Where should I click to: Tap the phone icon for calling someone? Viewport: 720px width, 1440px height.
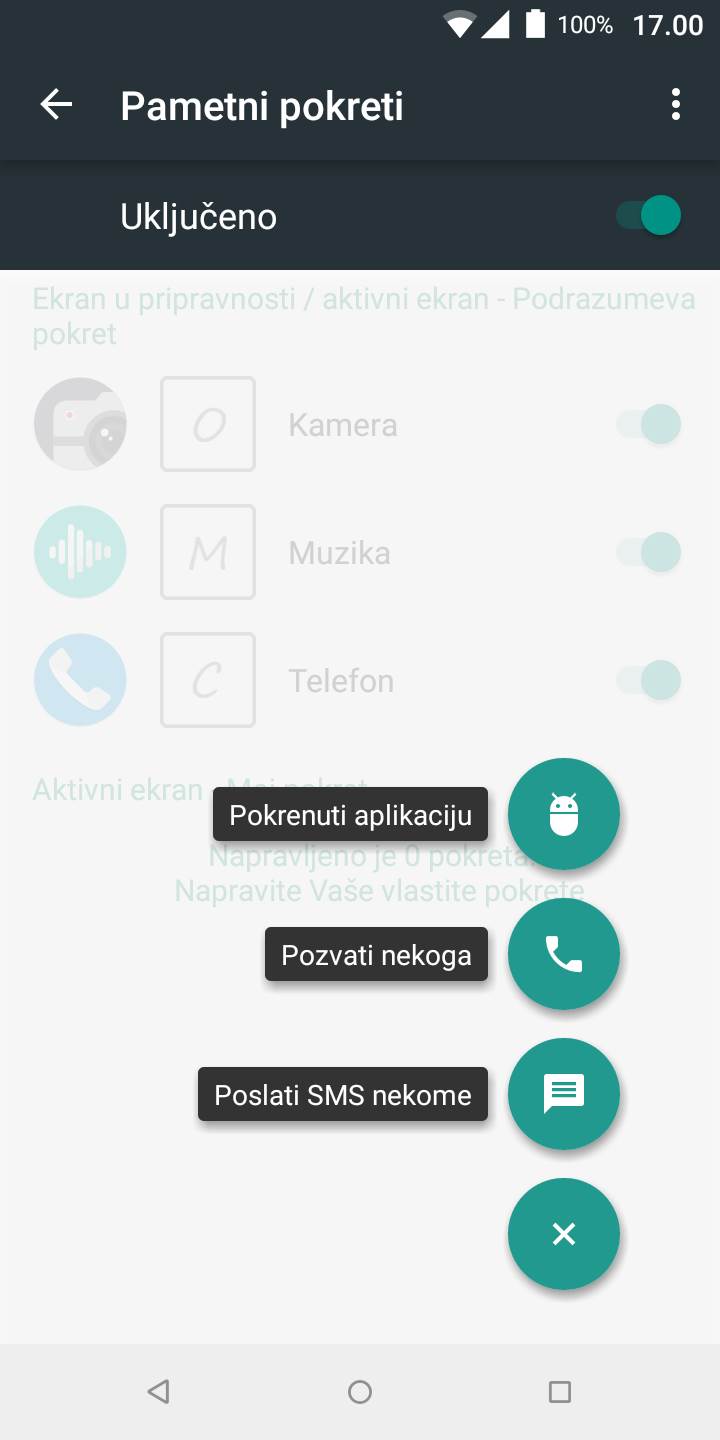click(563, 953)
